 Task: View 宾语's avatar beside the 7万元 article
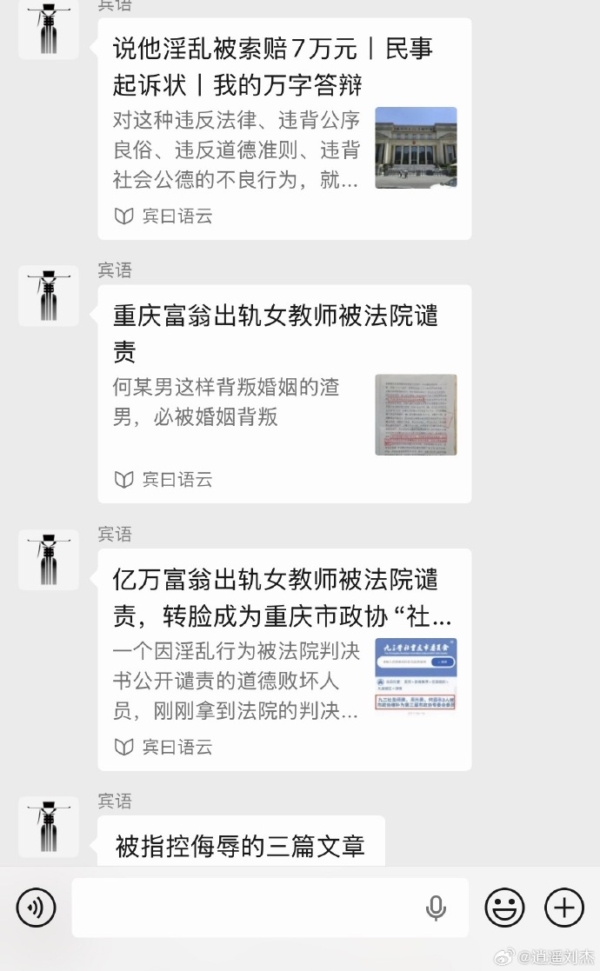point(48,28)
